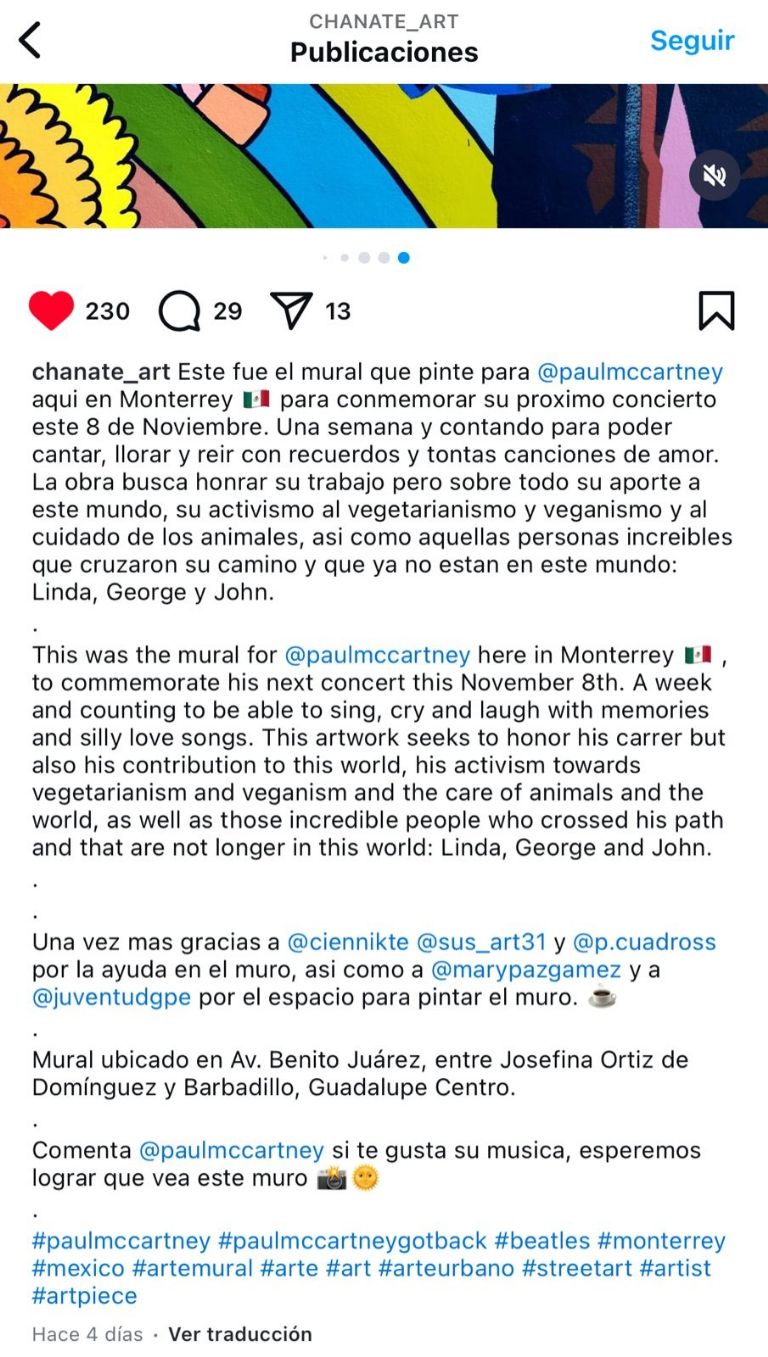
Task: Go back using the top-left arrow
Action: pos(31,41)
